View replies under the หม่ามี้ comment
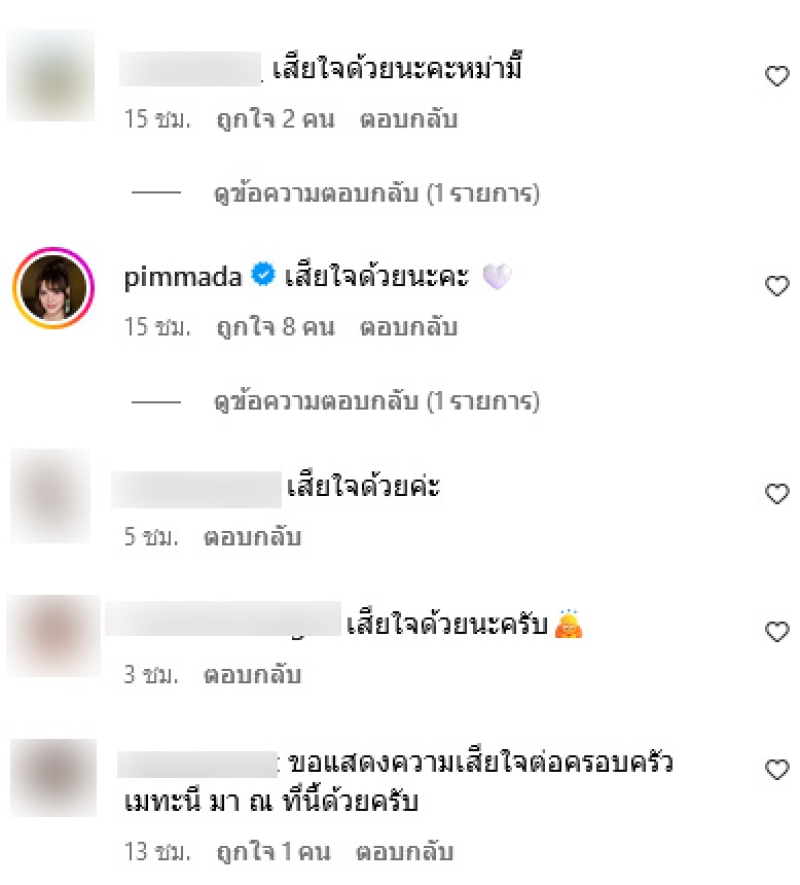 tap(376, 194)
